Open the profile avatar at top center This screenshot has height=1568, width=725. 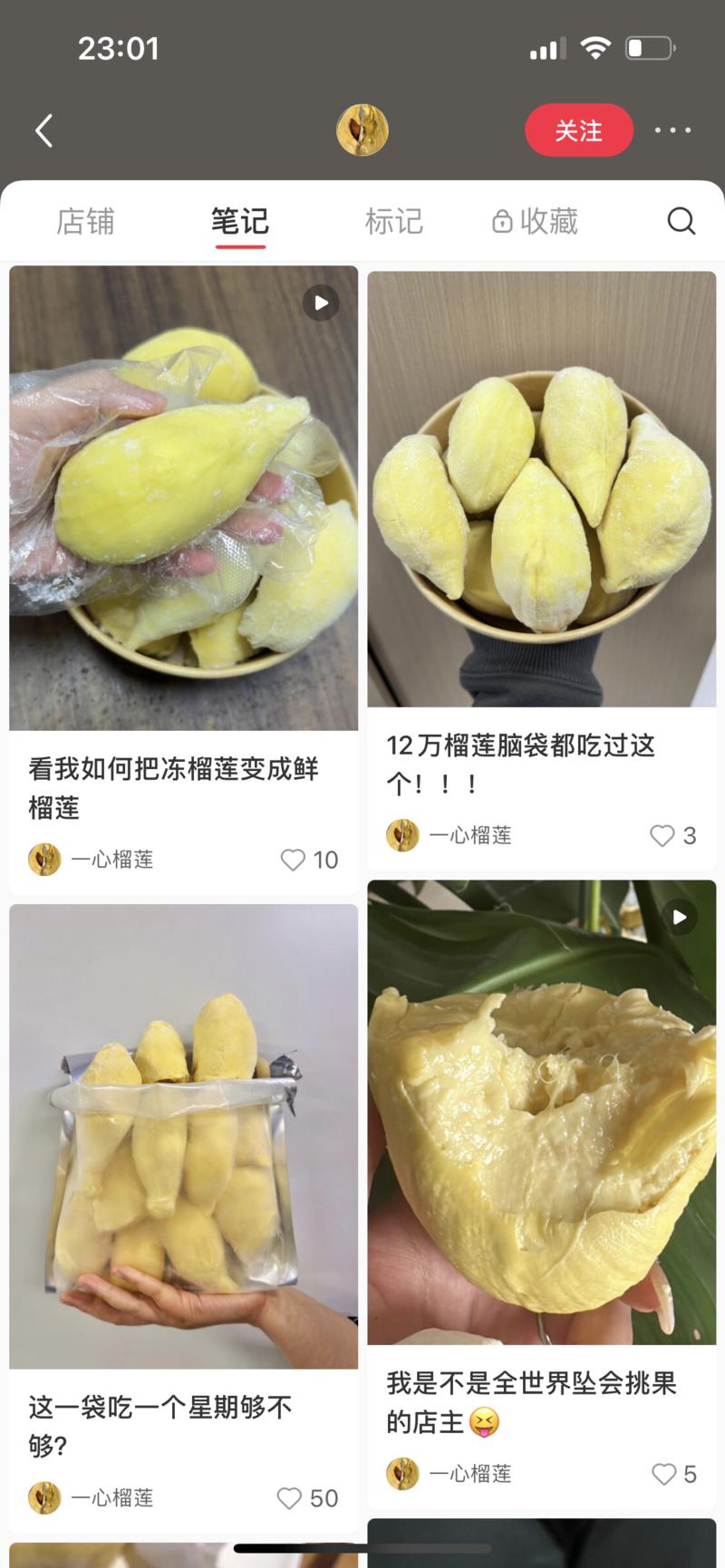tap(362, 130)
